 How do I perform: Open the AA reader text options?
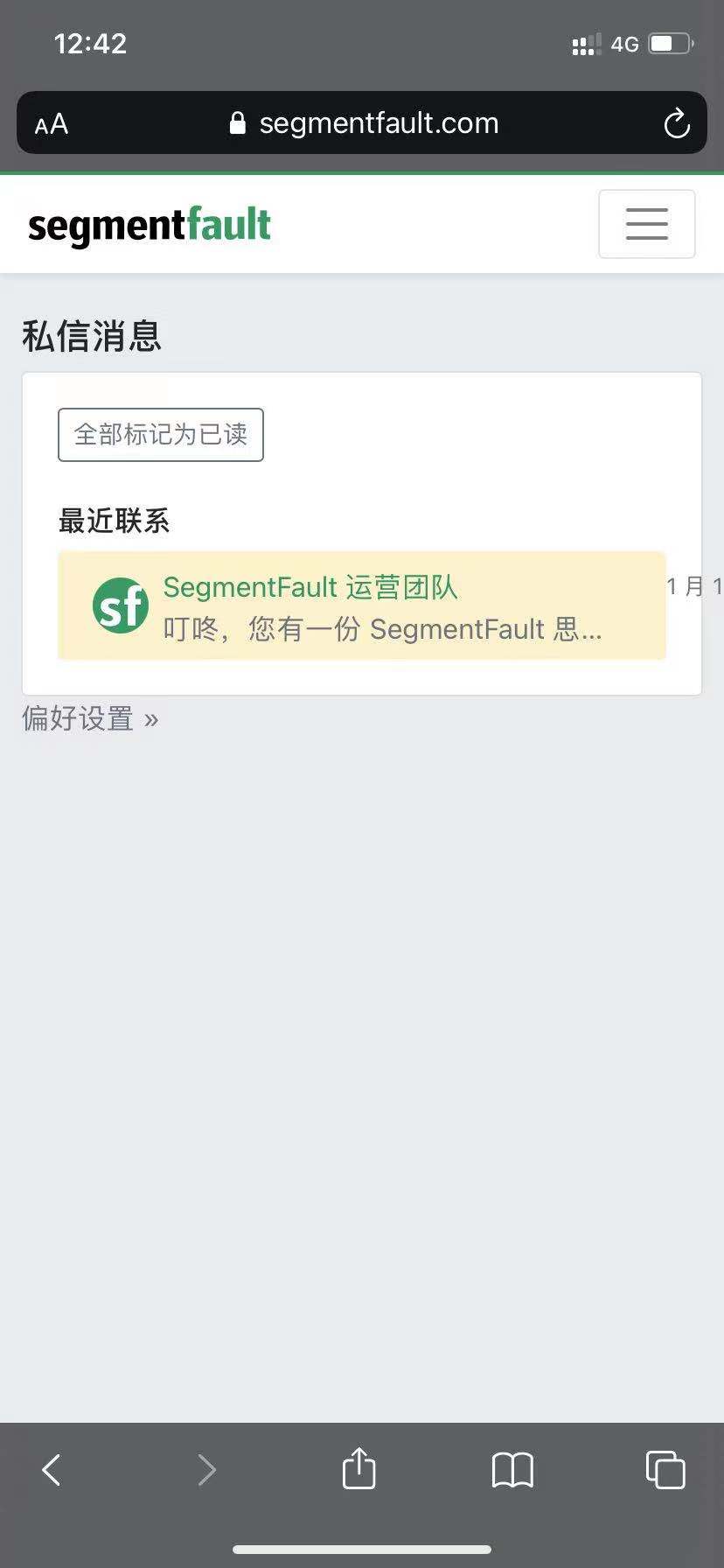click(52, 123)
